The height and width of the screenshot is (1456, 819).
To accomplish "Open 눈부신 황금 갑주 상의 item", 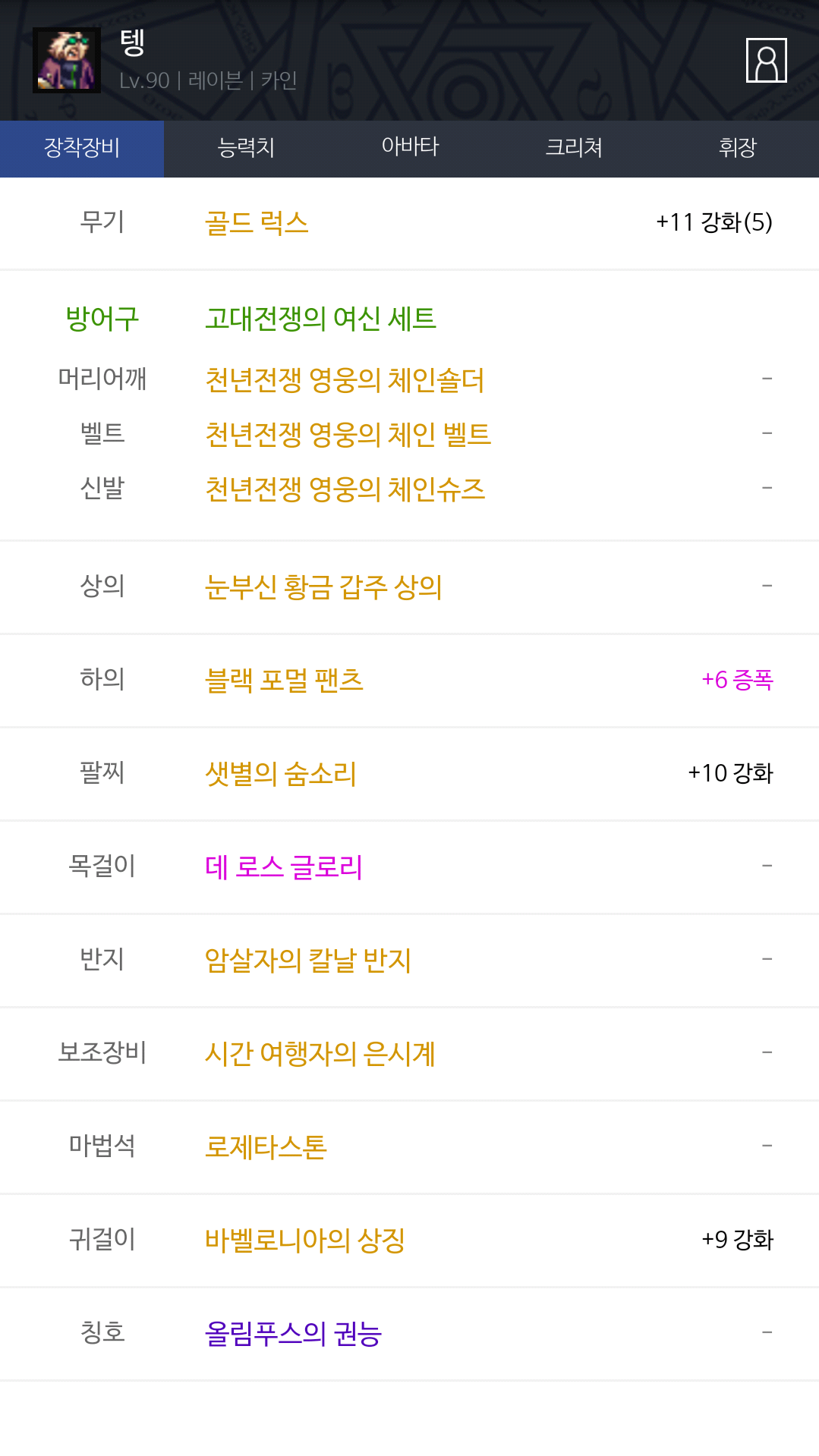I will pos(323,586).
